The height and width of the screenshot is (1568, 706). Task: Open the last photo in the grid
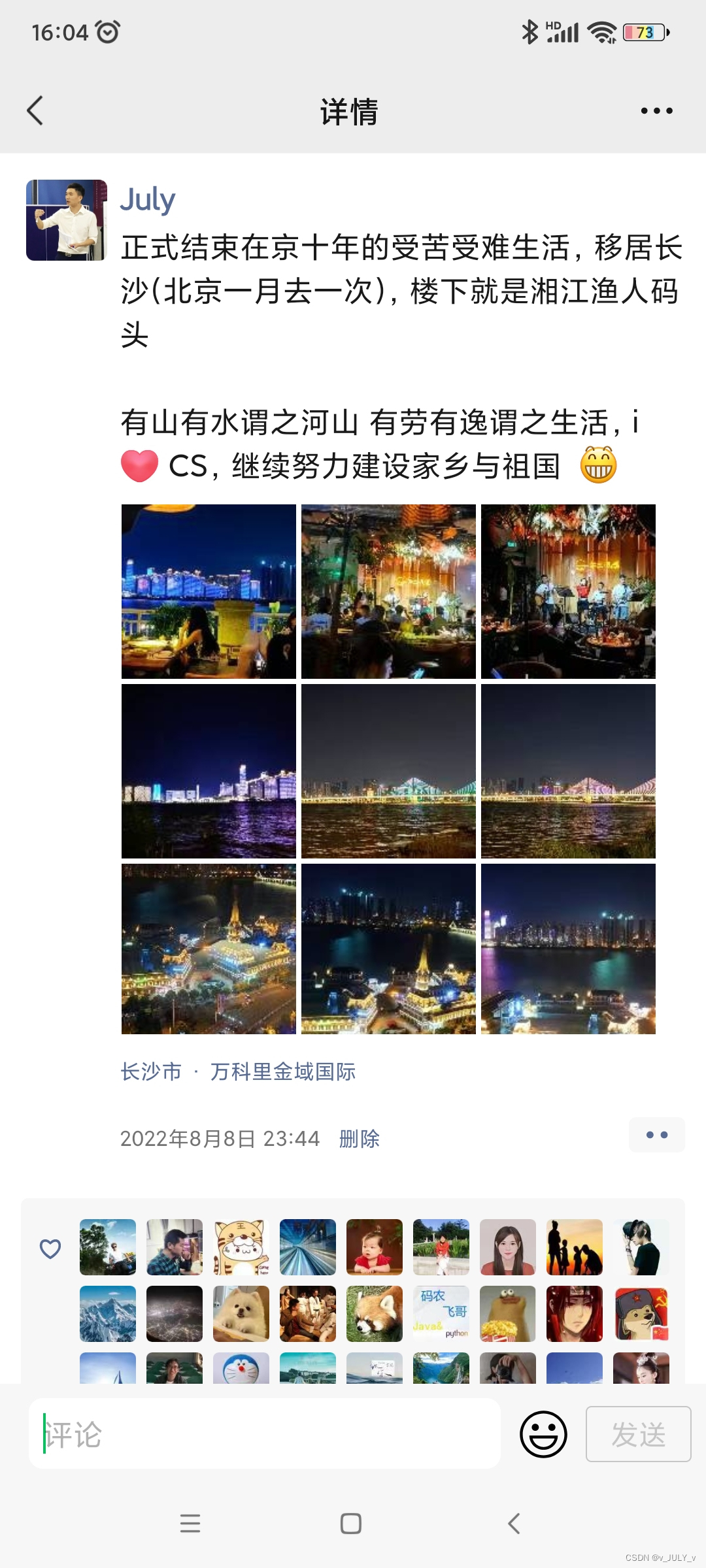(x=568, y=949)
